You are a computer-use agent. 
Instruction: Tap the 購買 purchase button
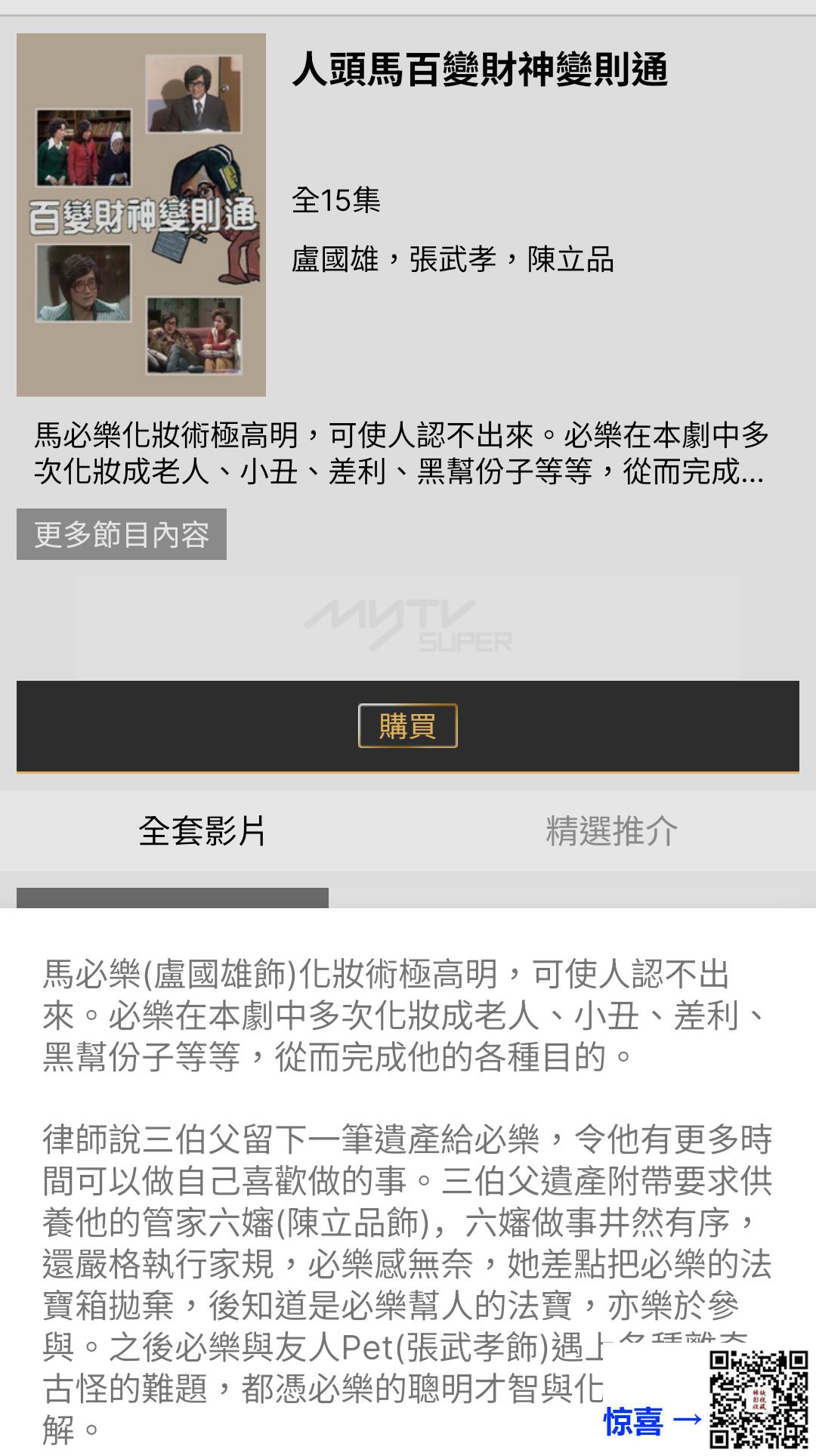coord(408,726)
